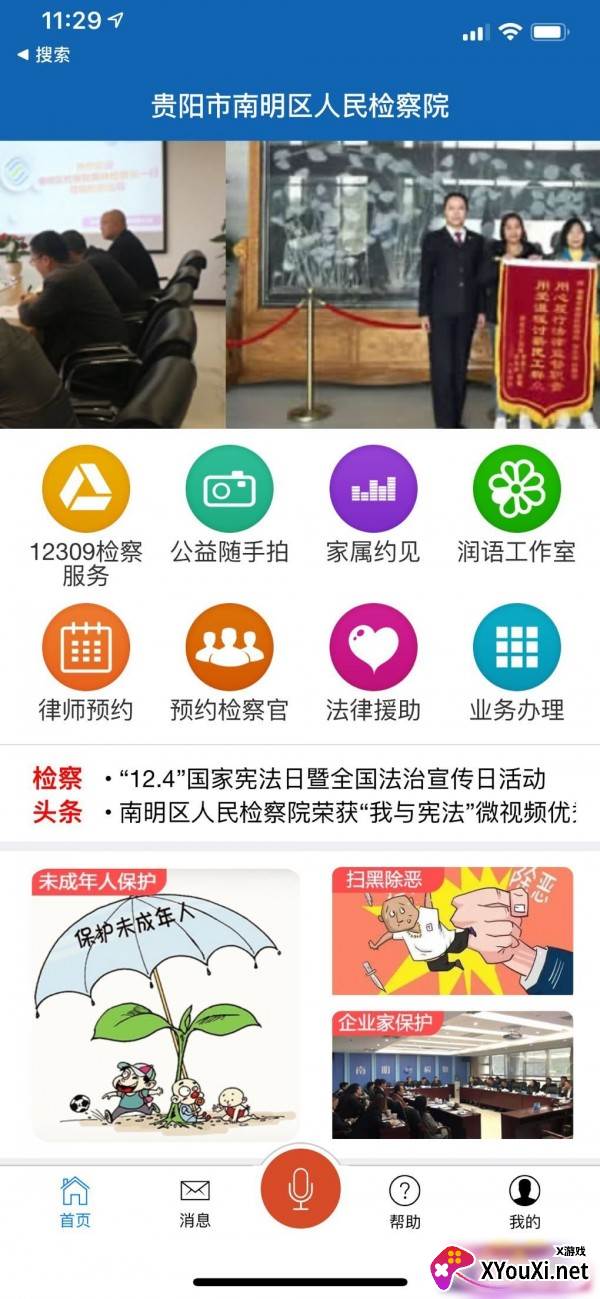
Task: Switch to the 消息 tab
Action: coord(195,1201)
